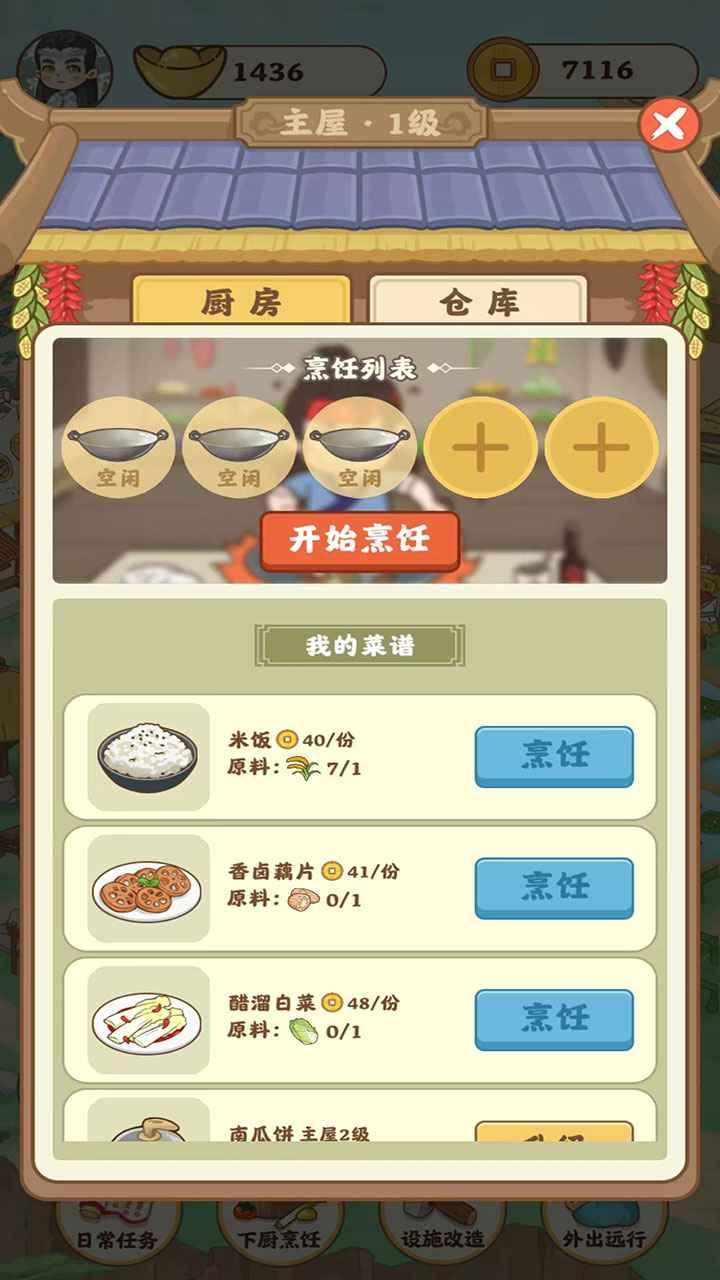The image size is (720, 1280).
Task: Unlock the last plus cooking slot
Action: [x=601, y=447]
